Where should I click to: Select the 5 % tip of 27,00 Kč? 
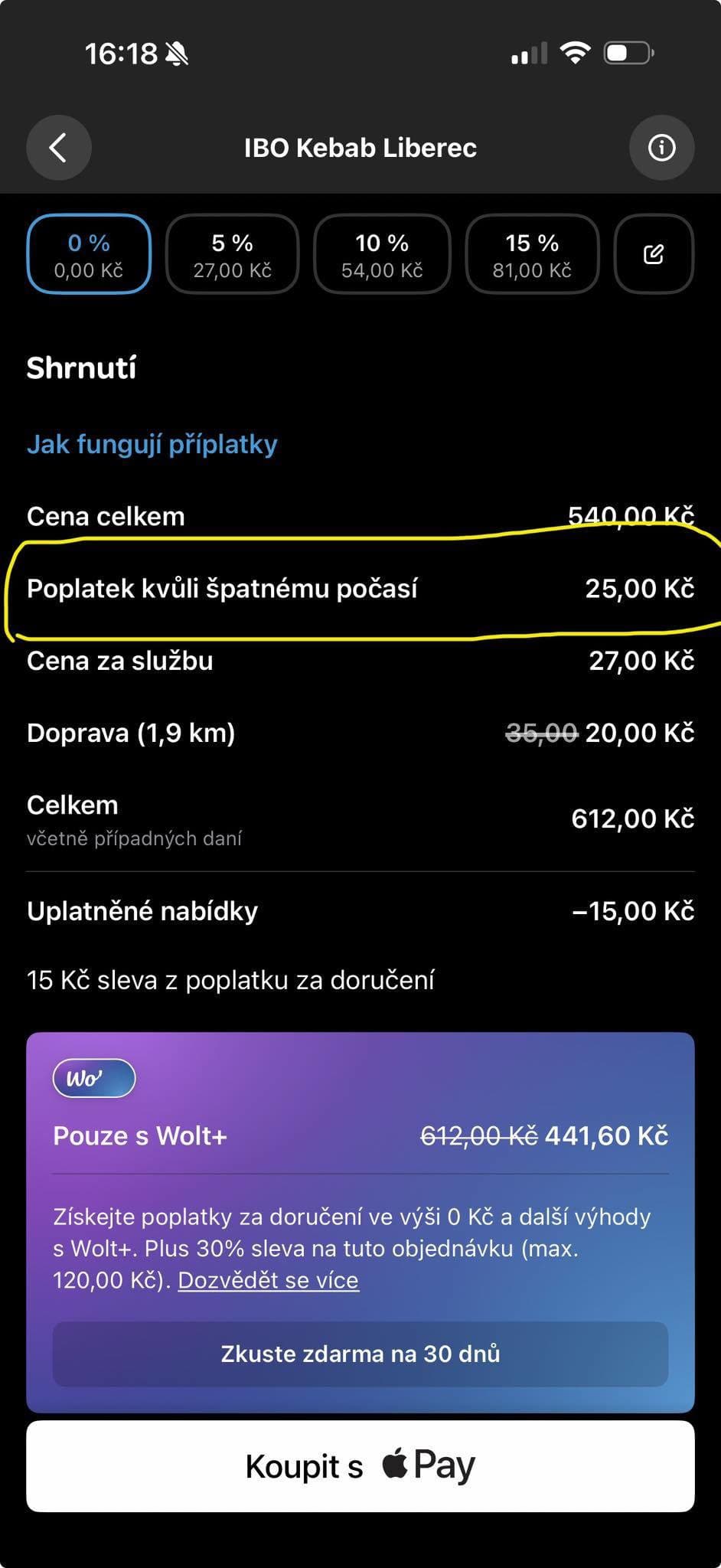pyautogui.click(x=231, y=254)
